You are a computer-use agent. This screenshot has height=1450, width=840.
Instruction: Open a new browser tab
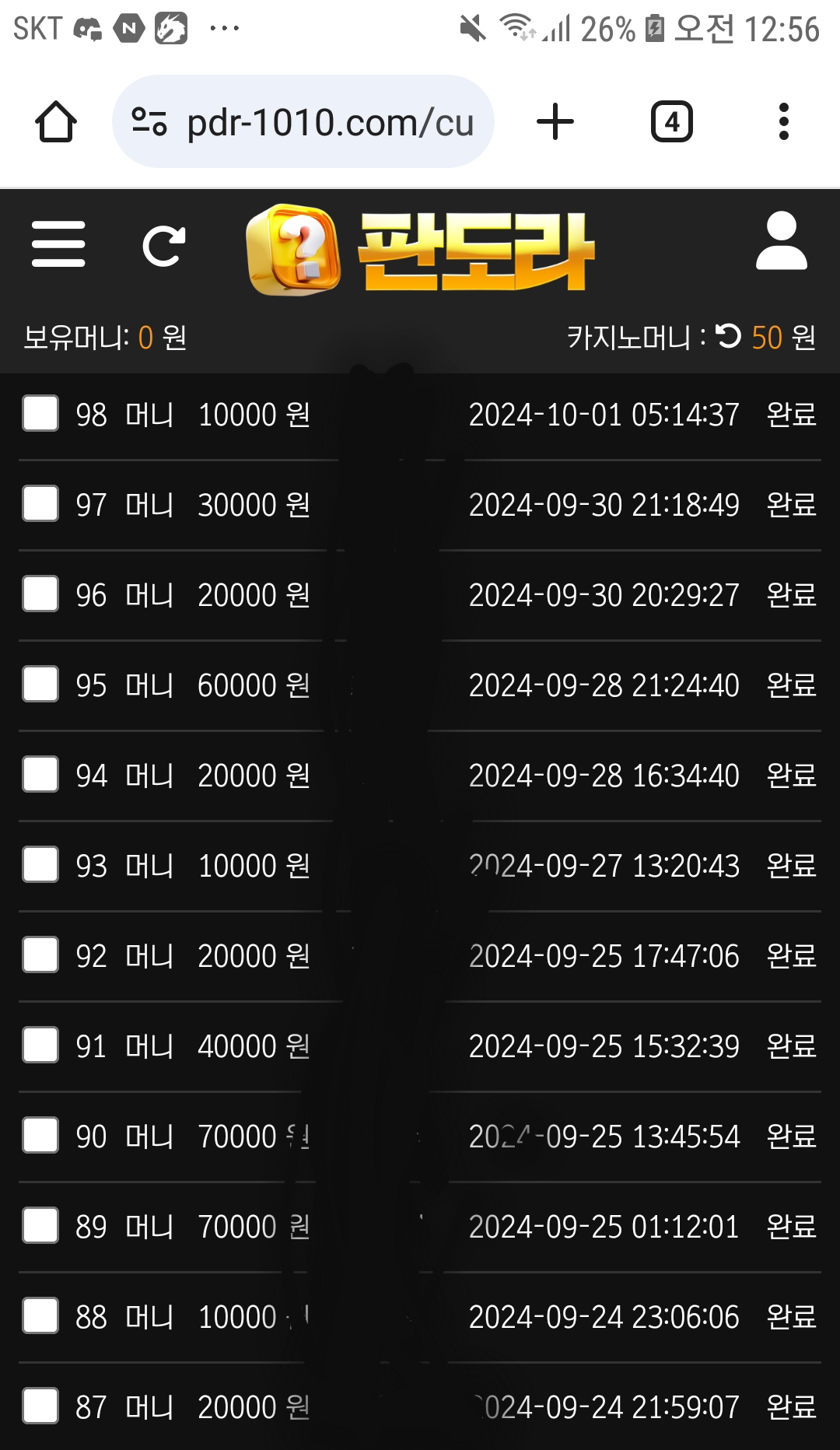[x=555, y=121]
